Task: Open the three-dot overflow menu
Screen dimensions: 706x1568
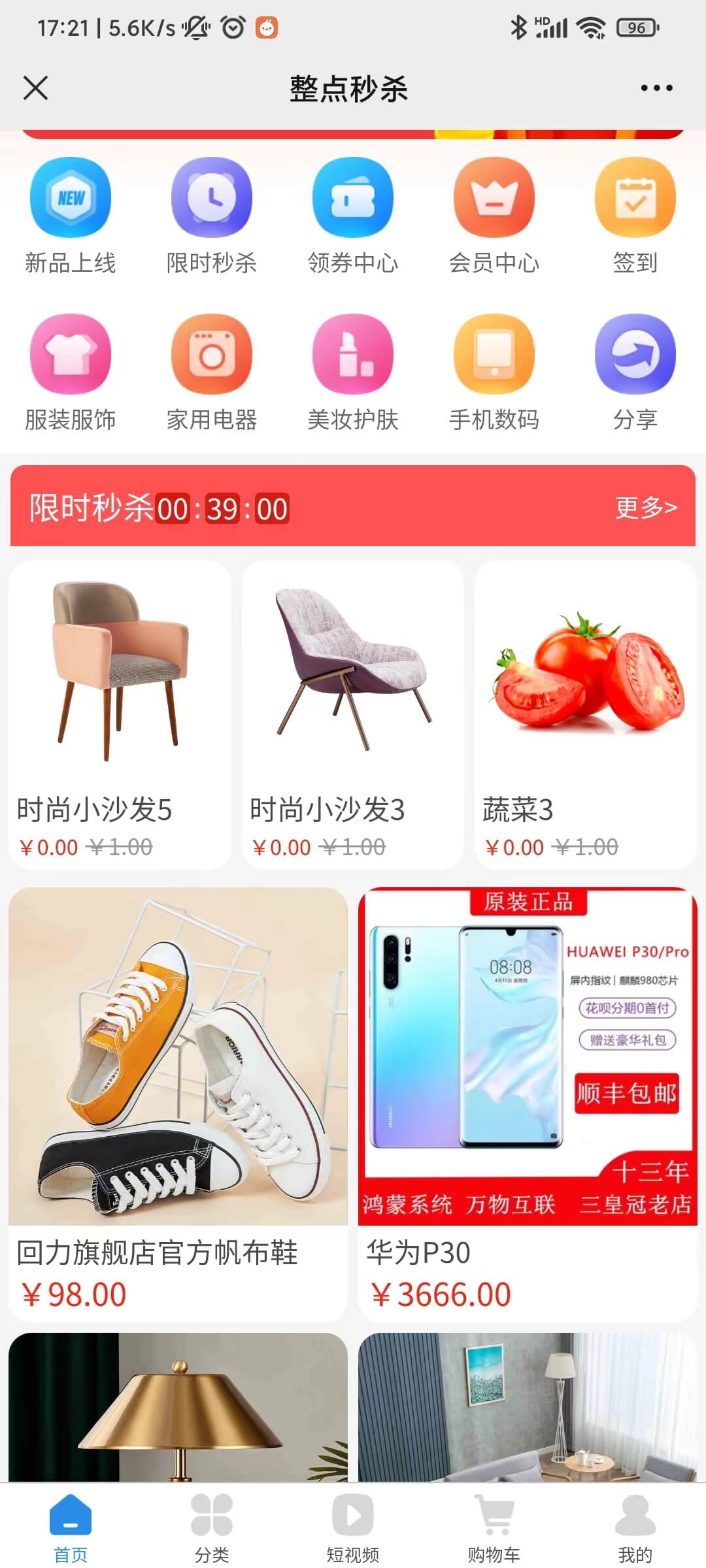Action: tap(656, 88)
